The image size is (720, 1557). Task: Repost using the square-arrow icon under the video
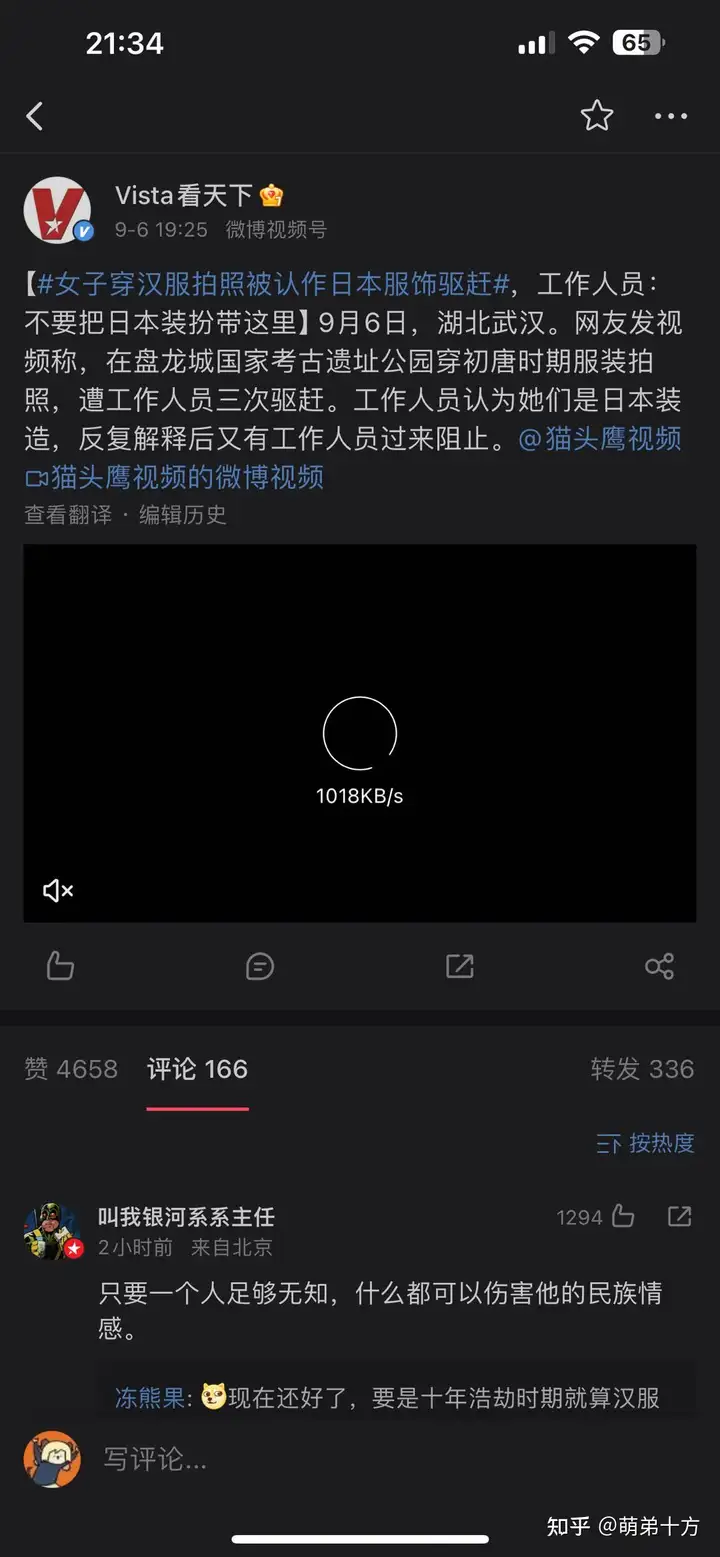[459, 966]
